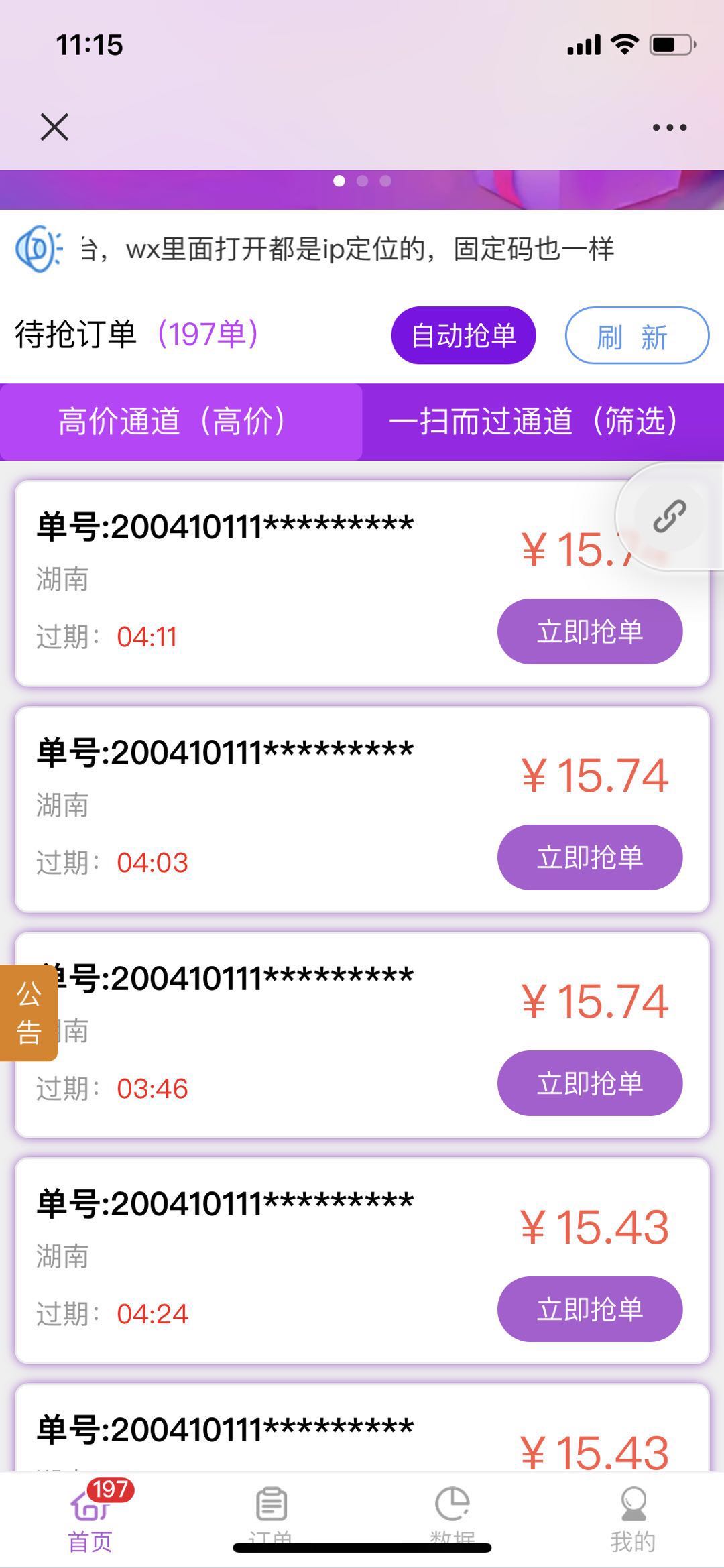Grab the order expiring in 04:11
This screenshot has height=1568, width=724.
(590, 631)
